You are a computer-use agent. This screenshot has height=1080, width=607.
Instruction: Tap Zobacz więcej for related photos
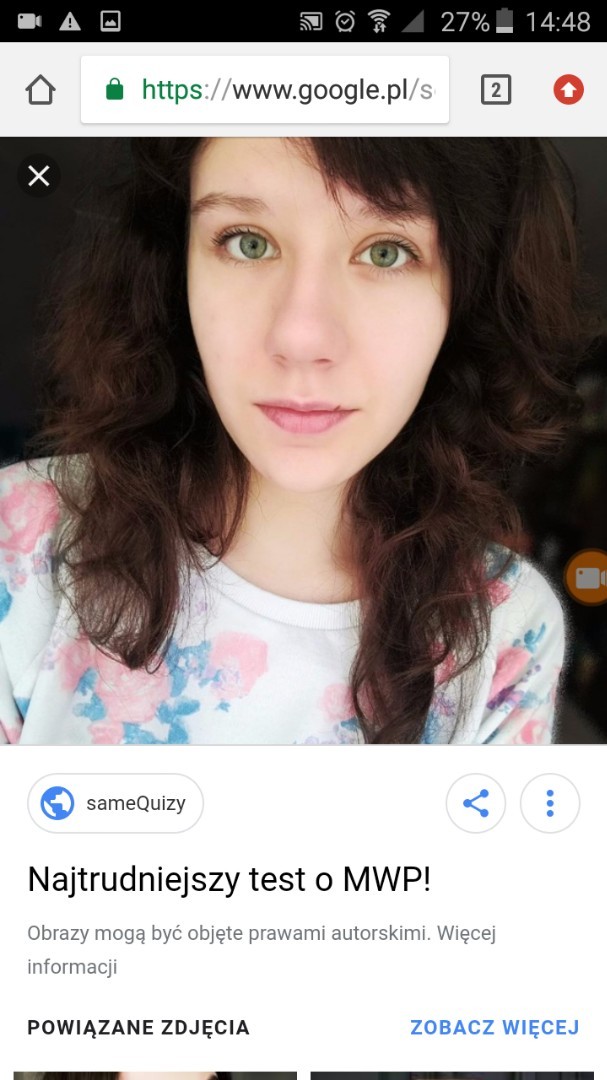(x=495, y=1027)
